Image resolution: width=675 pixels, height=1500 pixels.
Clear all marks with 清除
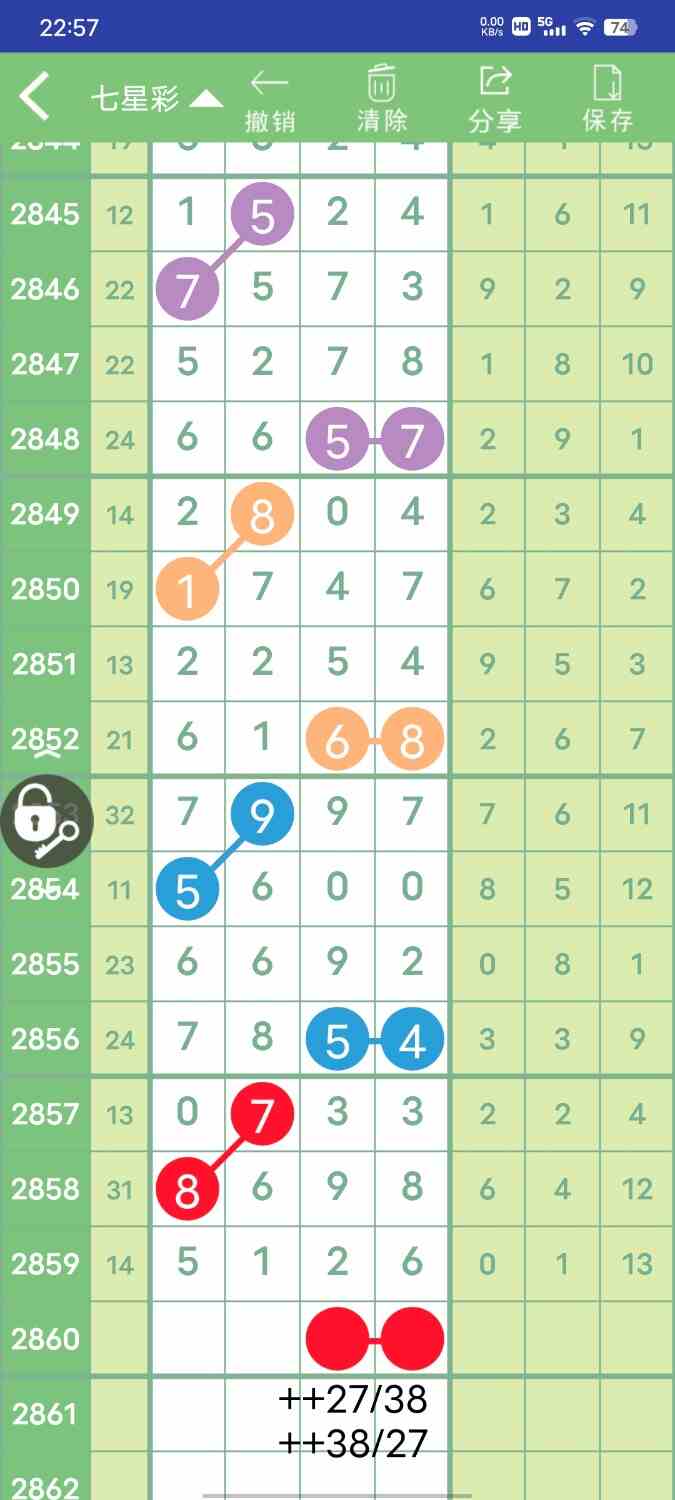click(382, 100)
